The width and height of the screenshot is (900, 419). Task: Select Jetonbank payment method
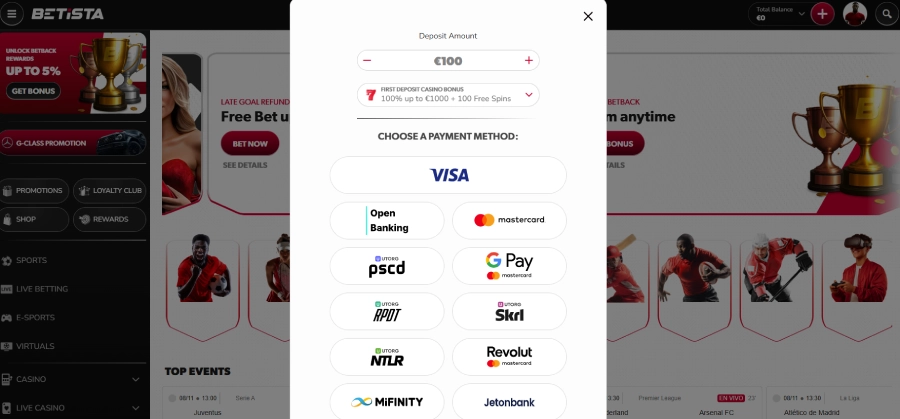coord(509,401)
